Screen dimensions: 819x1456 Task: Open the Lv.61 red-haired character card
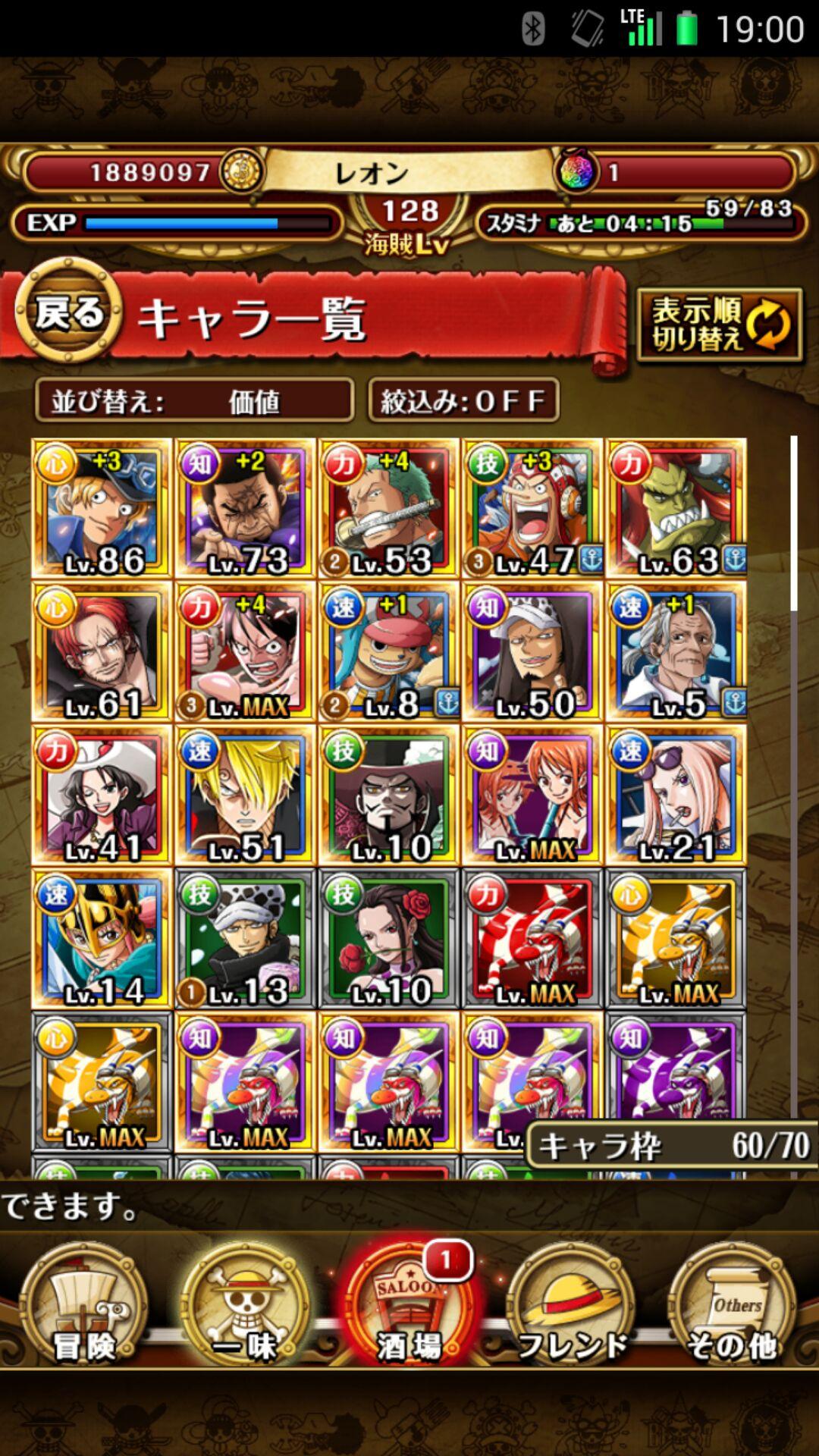click(x=102, y=652)
